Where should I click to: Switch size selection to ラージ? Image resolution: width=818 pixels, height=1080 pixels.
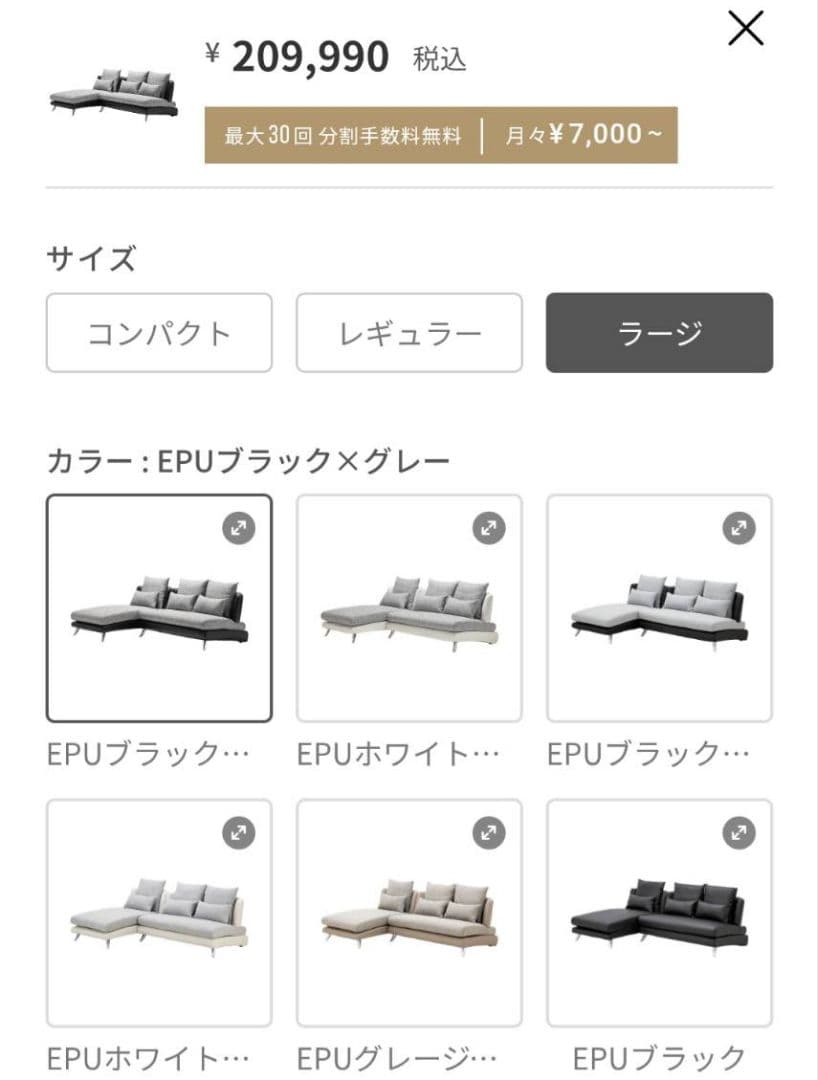pos(657,333)
